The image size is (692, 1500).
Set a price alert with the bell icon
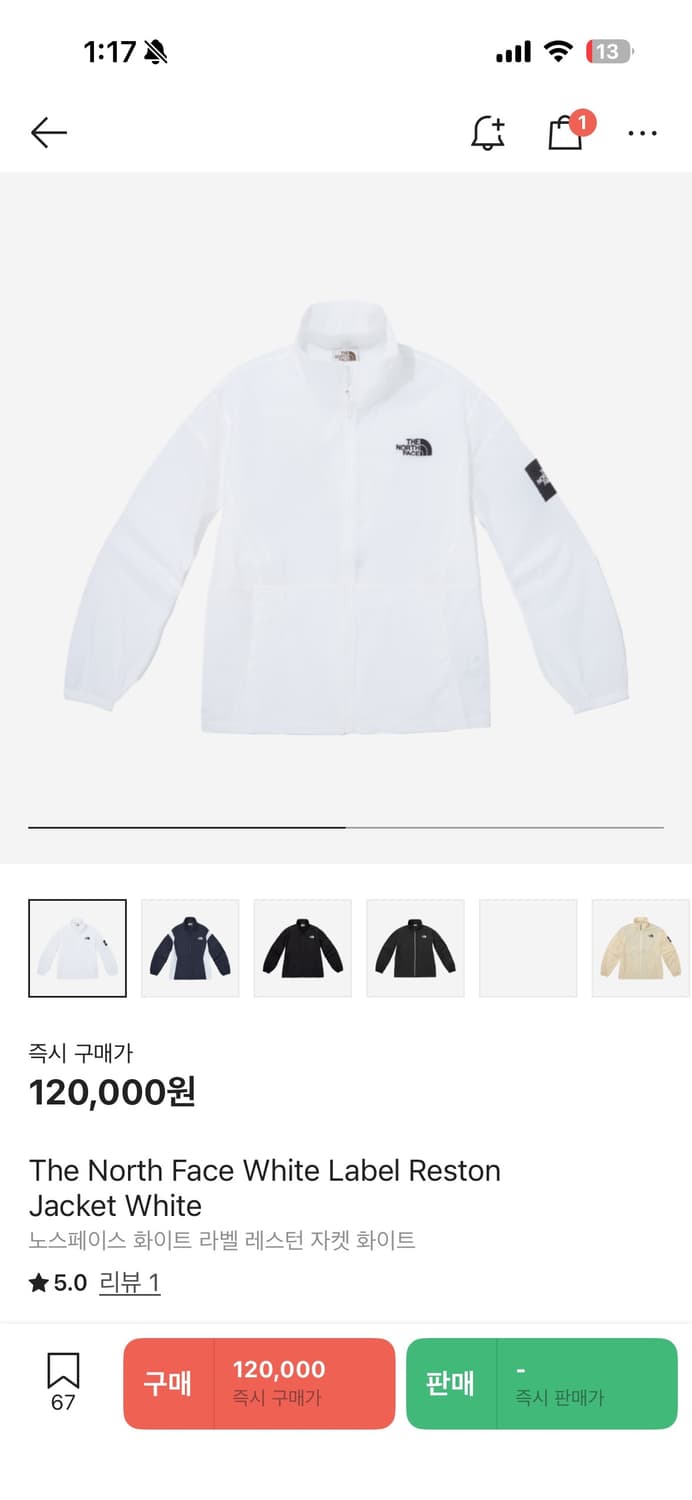pos(488,132)
